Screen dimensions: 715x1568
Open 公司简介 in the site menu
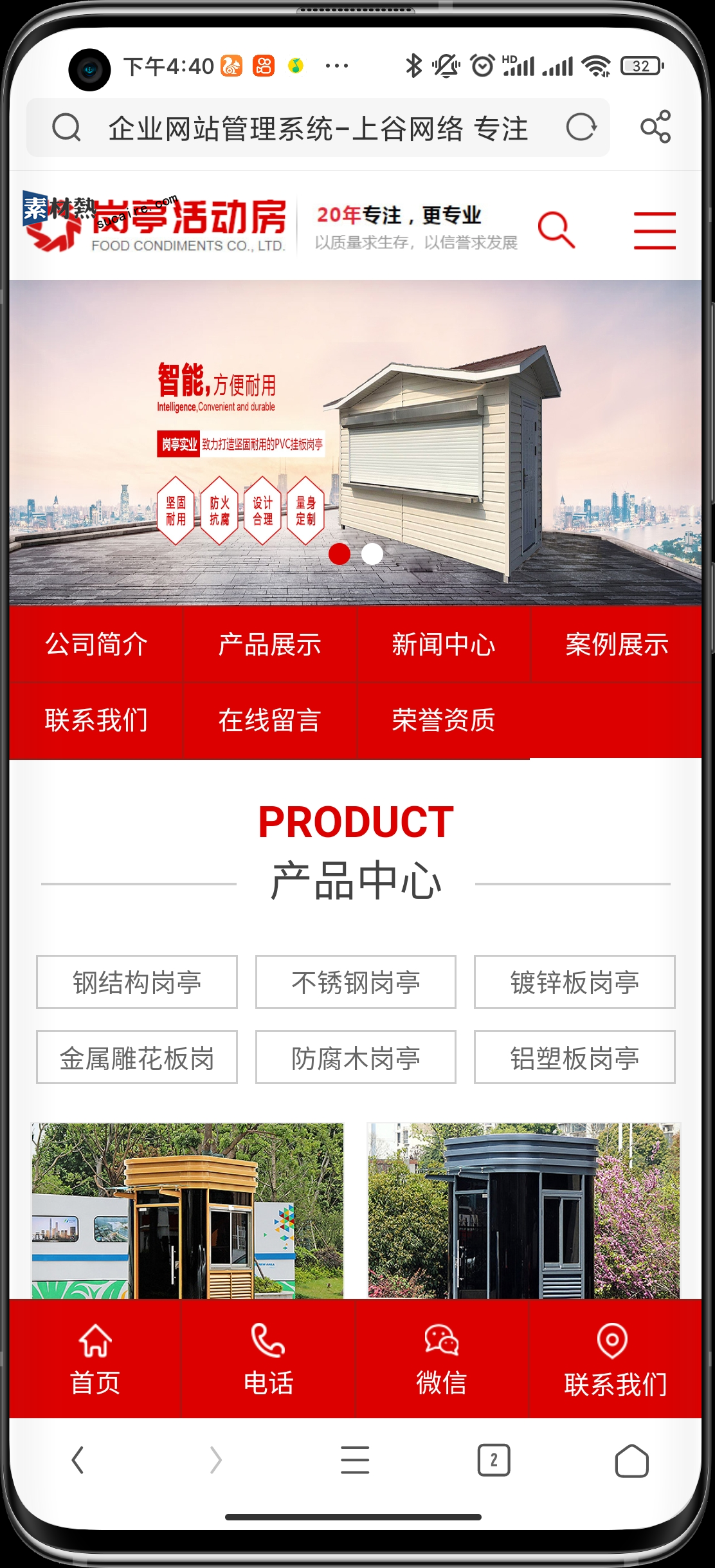(96, 644)
